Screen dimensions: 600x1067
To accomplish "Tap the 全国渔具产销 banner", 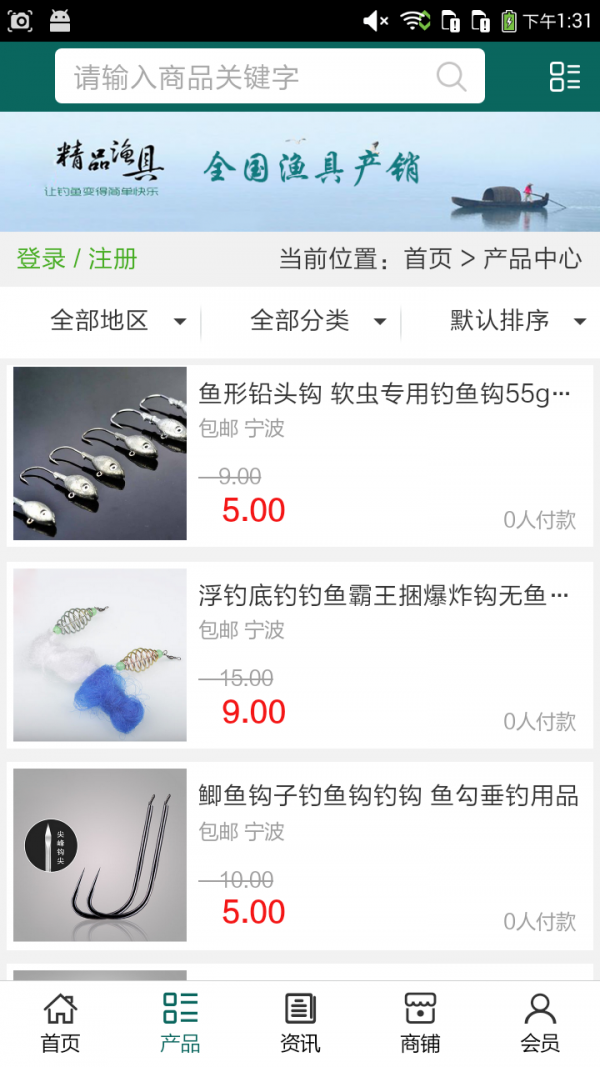I will point(300,172).
